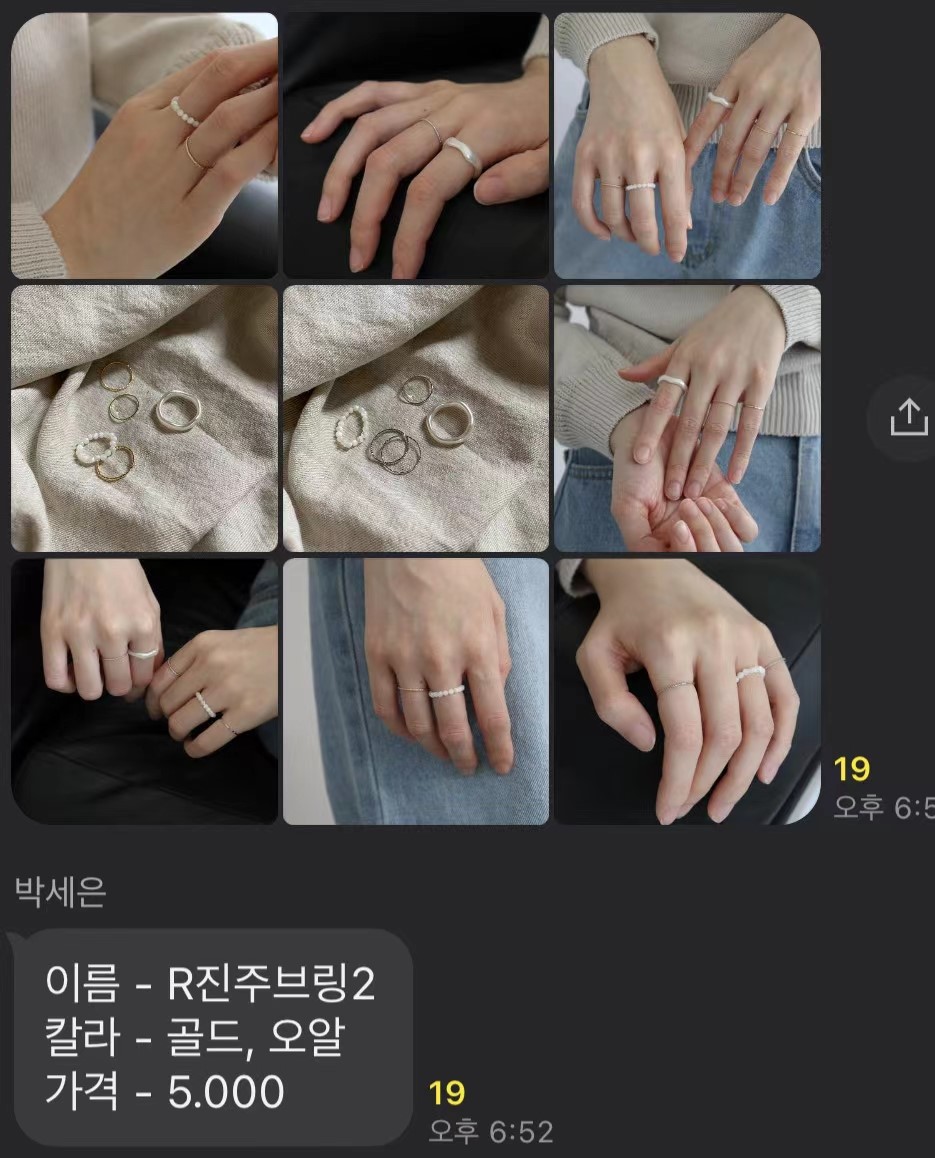Image resolution: width=935 pixels, height=1158 pixels.
Task: Open the photo with a hand over an open palm
Action: (x=687, y=418)
